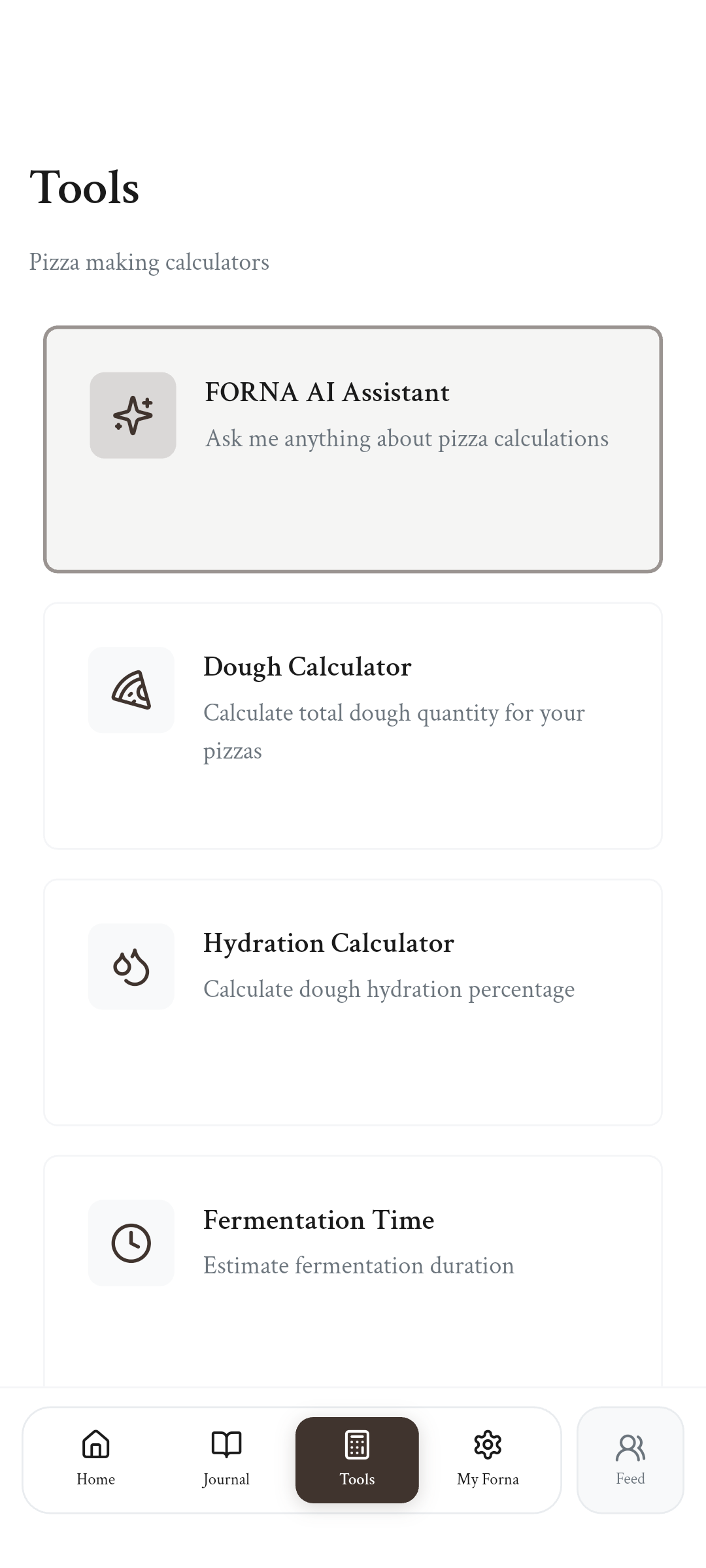
Task: Open the FORNA AI Assistant card
Action: (x=353, y=449)
